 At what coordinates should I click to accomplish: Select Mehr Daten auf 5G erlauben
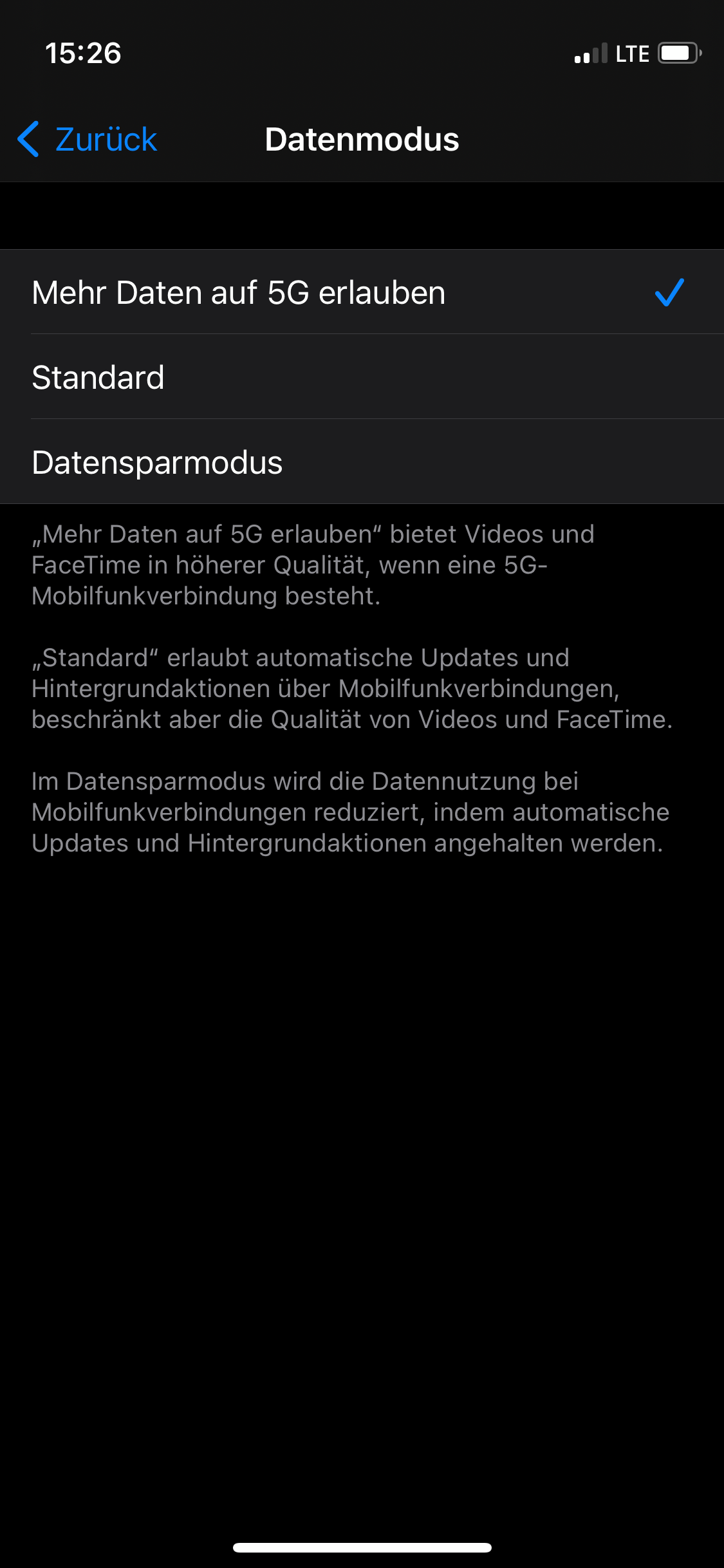coord(362,292)
